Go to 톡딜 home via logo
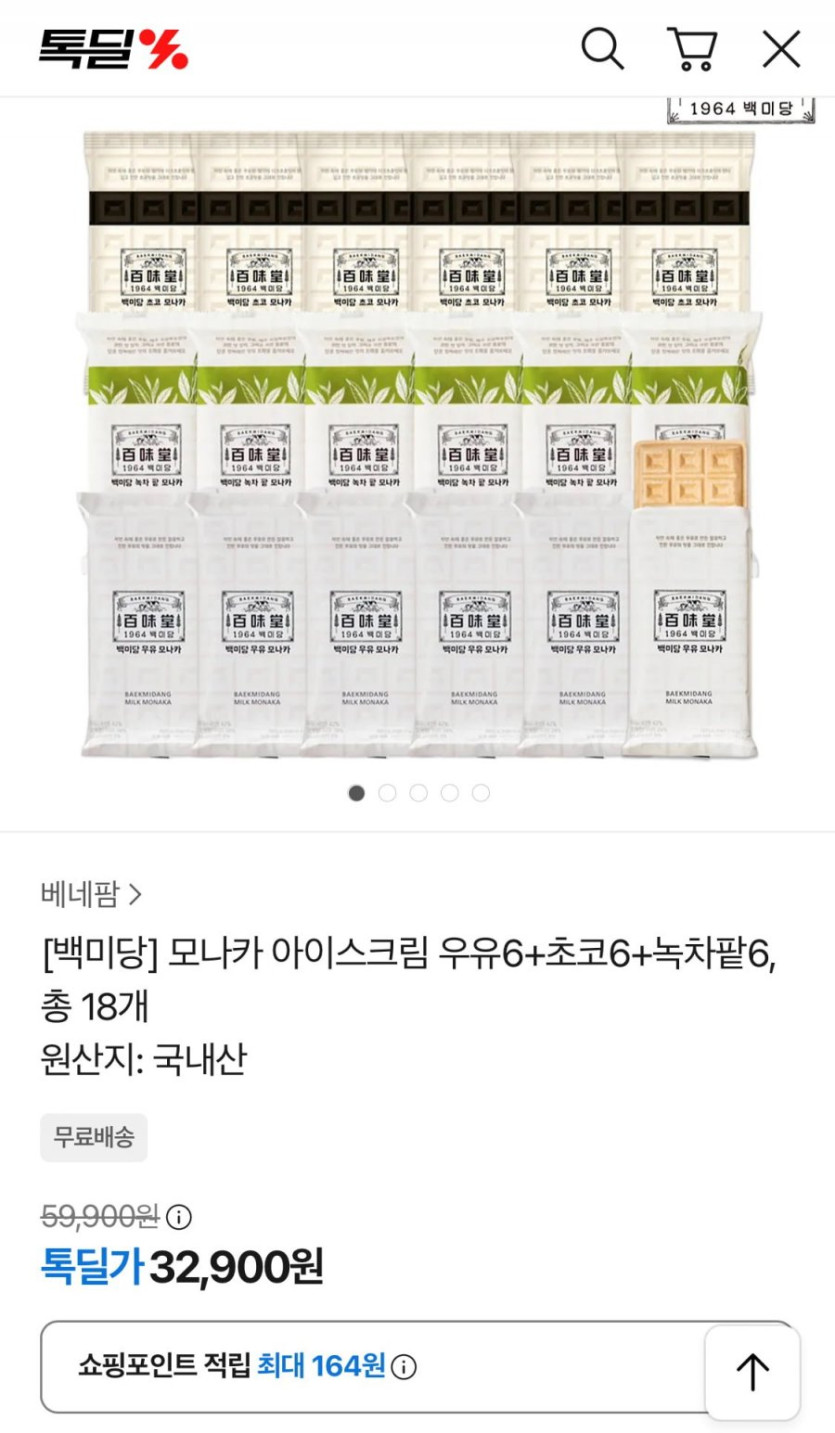835x1433 pixels. (x=113, y=48)
